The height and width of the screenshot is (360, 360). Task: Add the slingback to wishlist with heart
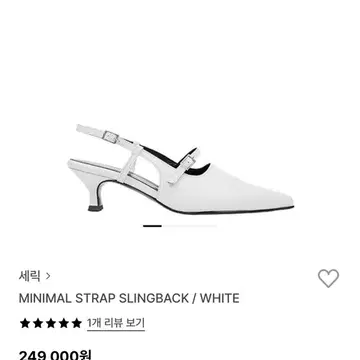[x=328, y=278]
